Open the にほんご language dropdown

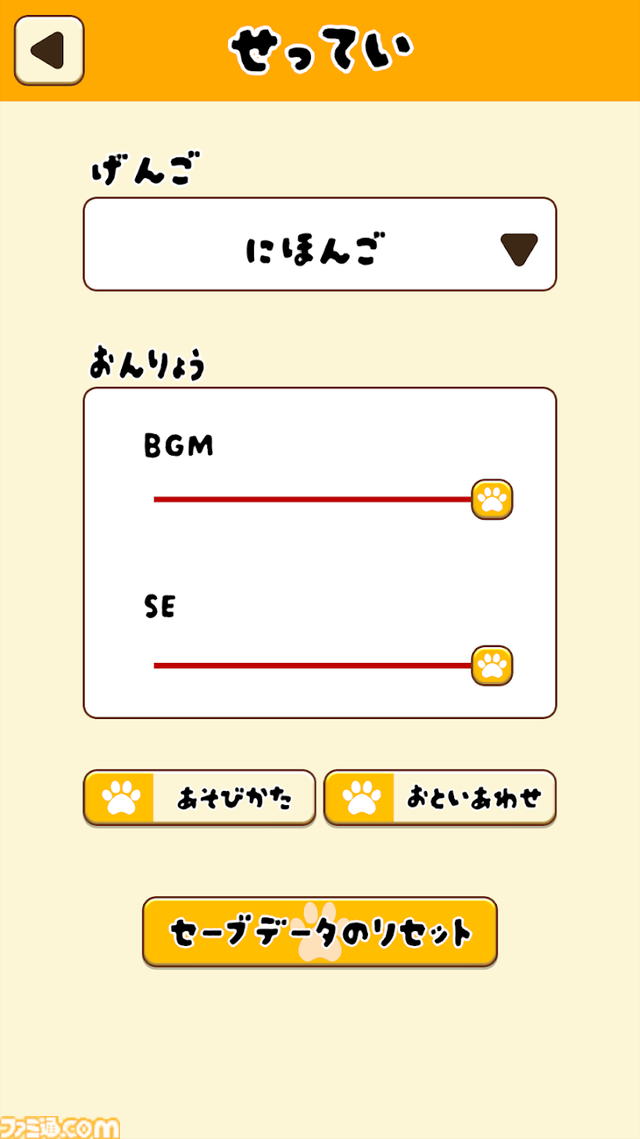(319, 245)
